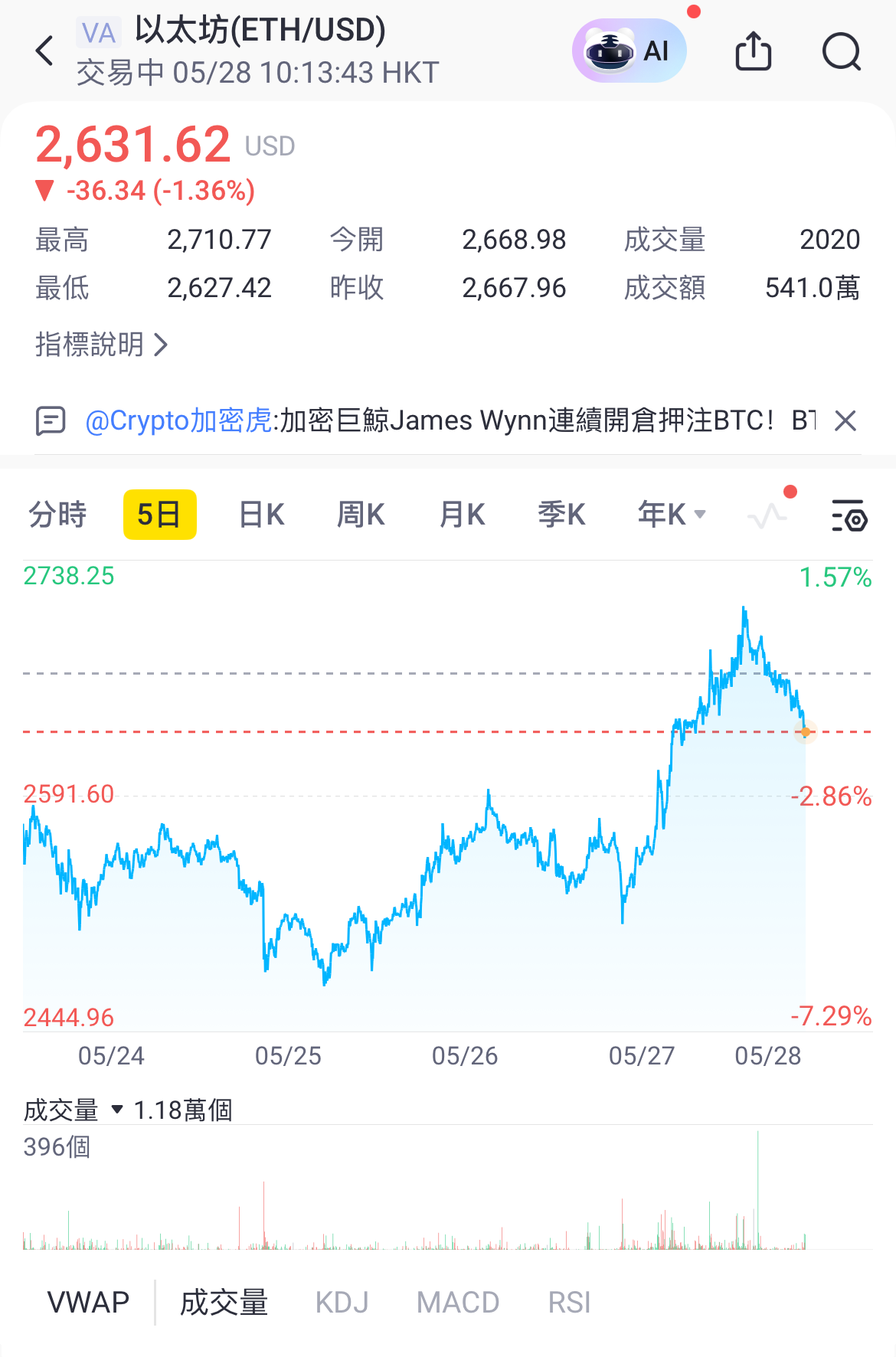Expand the 年K period dropdown

pos(671,515)
